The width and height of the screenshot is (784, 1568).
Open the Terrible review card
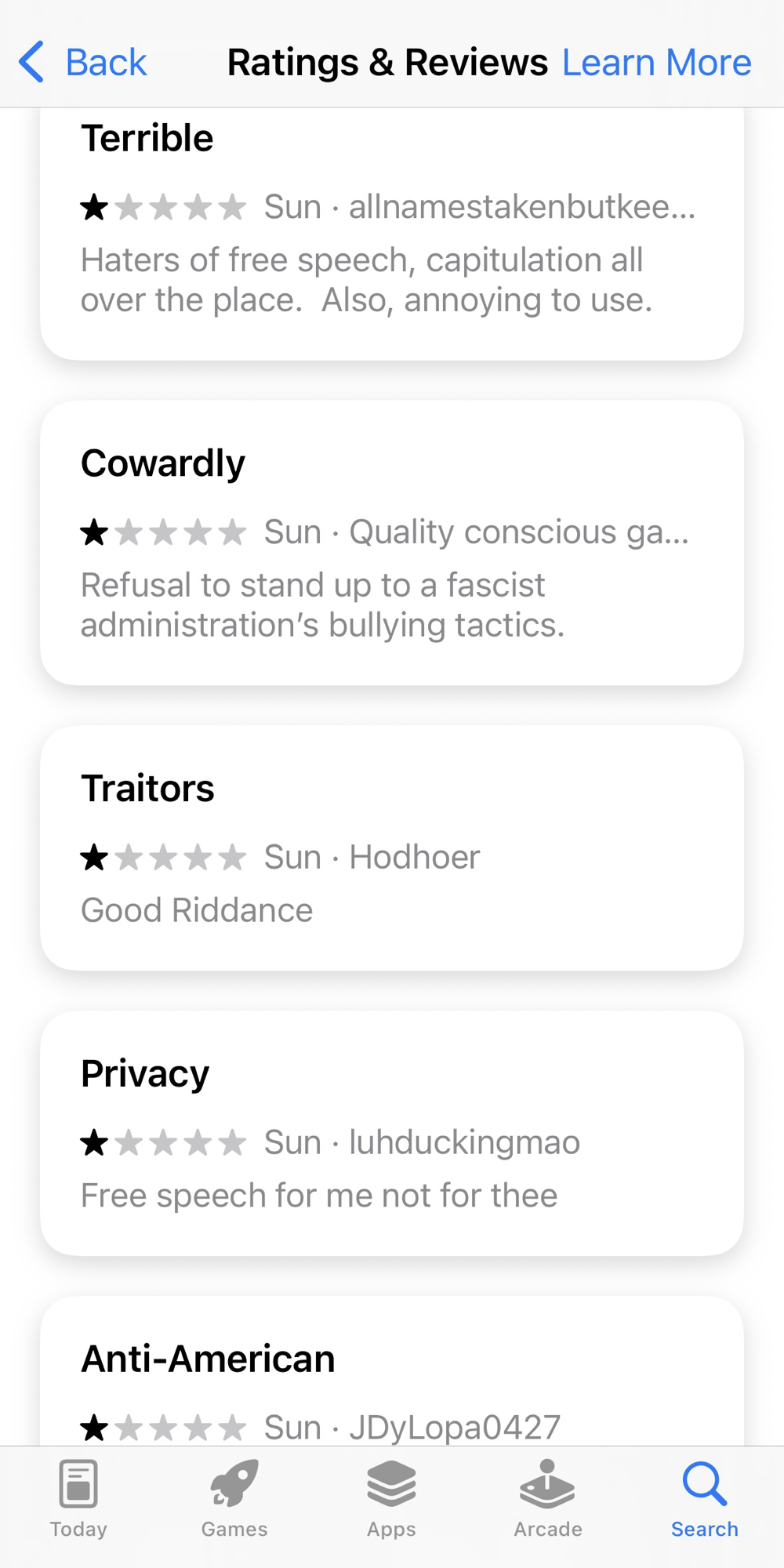pyautogui.click(x=392, y=235)
